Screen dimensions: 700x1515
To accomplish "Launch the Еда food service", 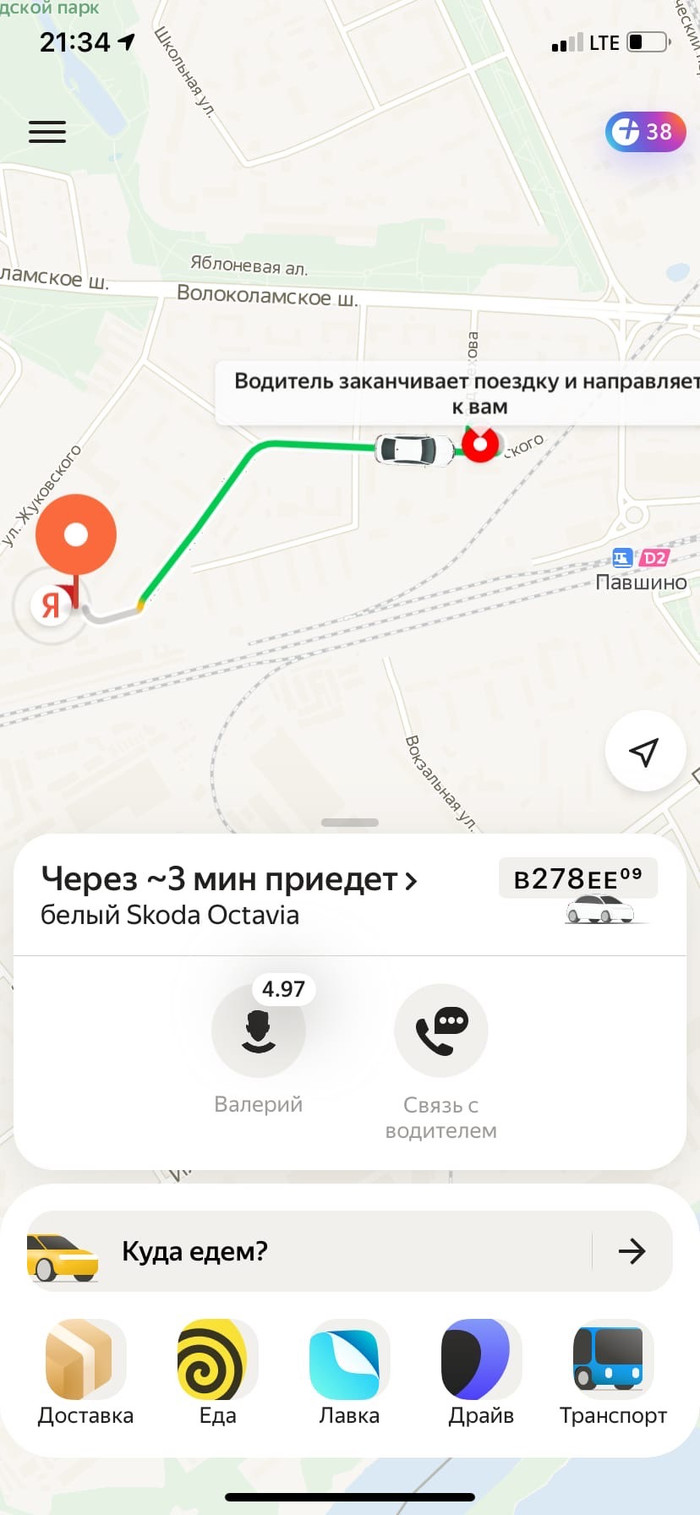I will pos(217,1360).
